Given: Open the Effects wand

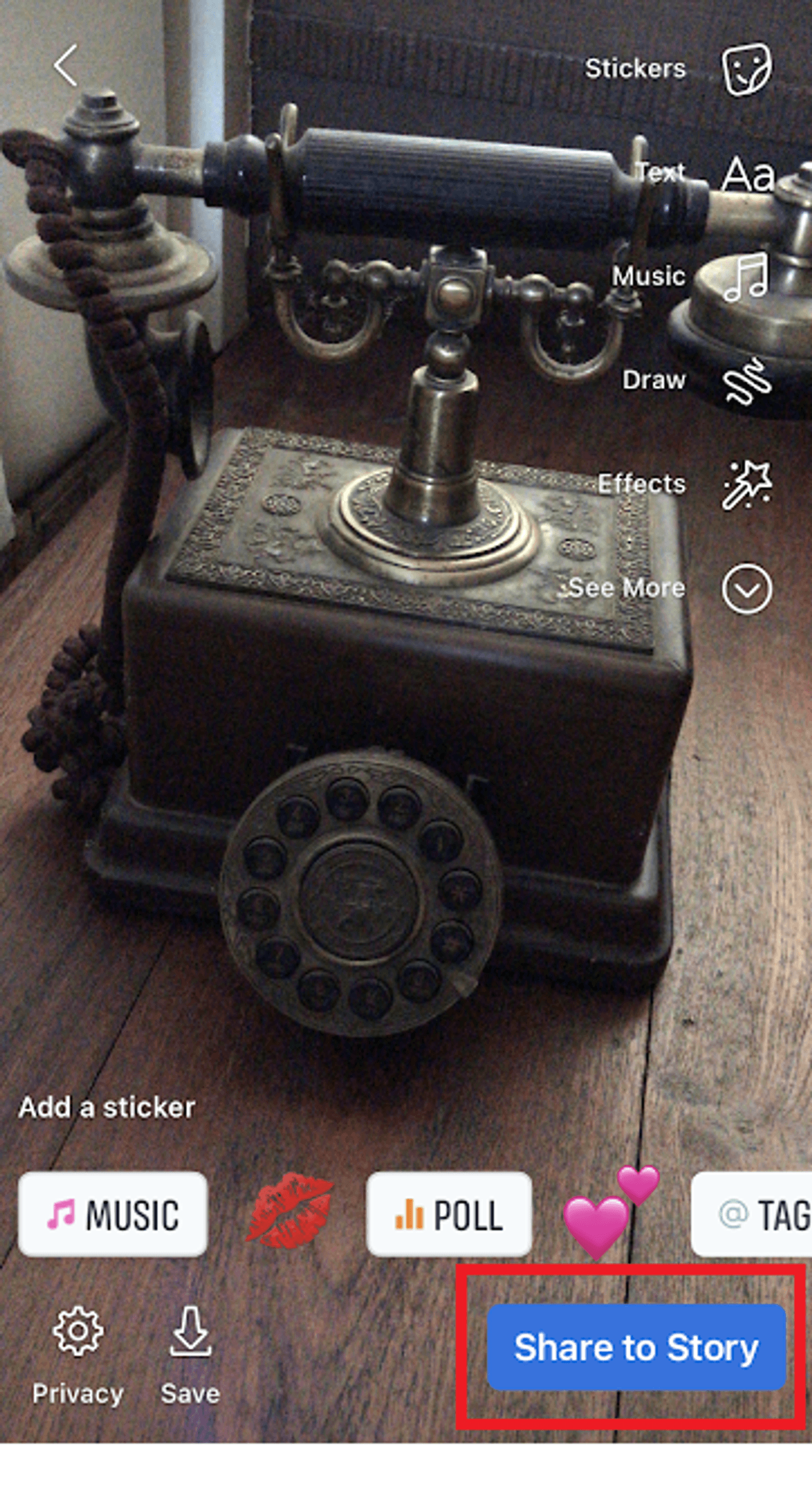Looking at the screenshot, I should click(747, 484).
